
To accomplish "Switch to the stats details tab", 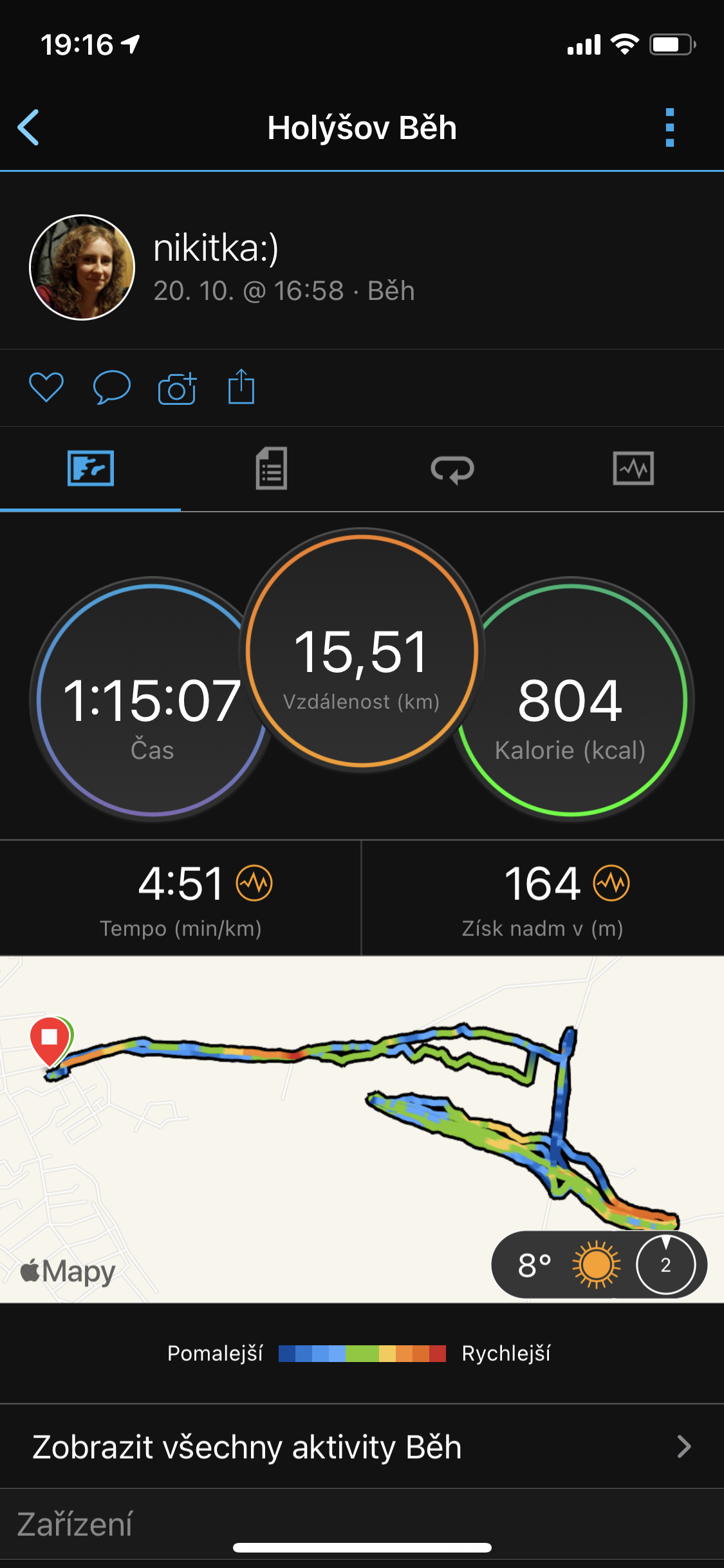I will [272, 469].
